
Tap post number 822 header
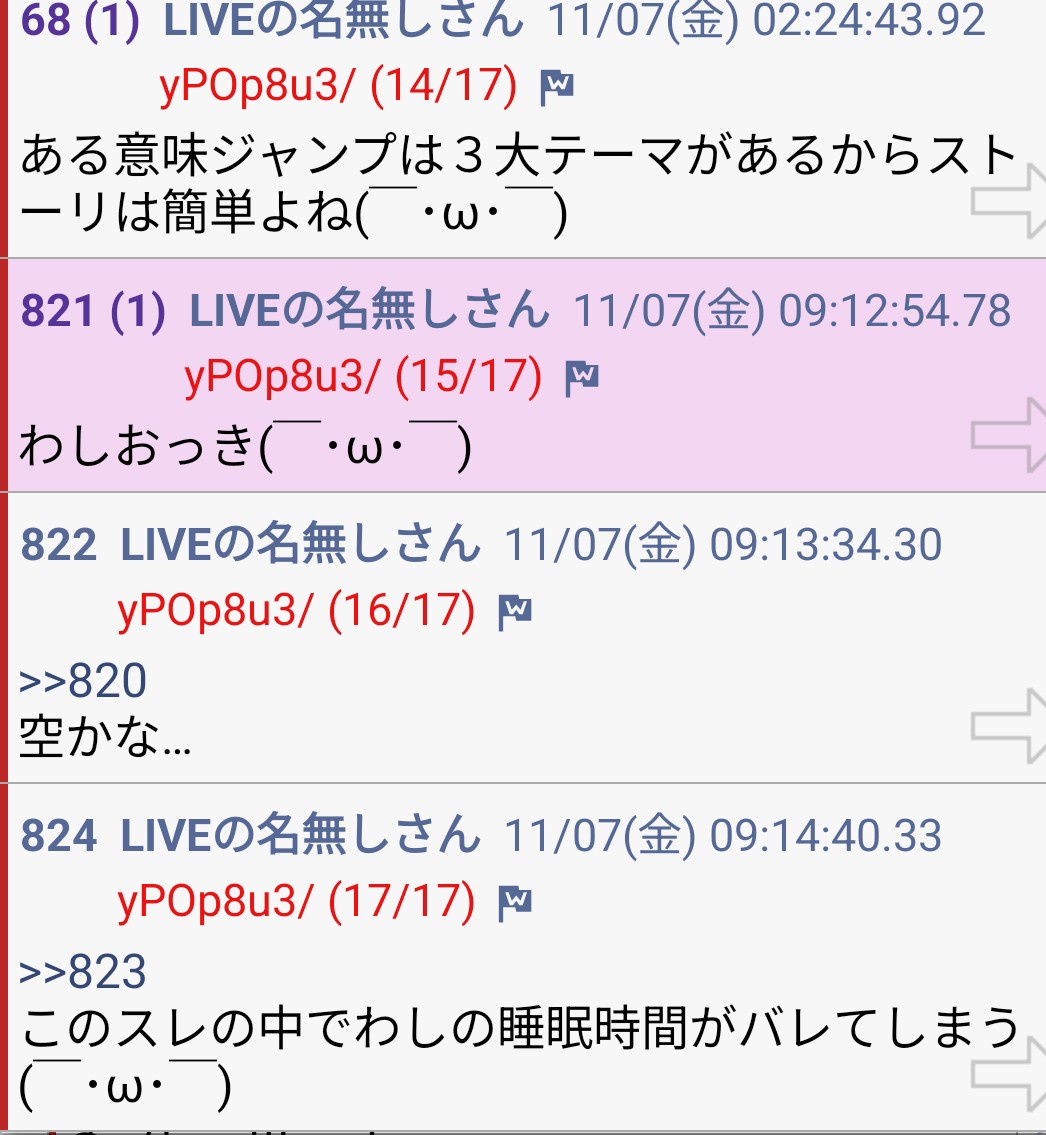[x=59, y=546]
